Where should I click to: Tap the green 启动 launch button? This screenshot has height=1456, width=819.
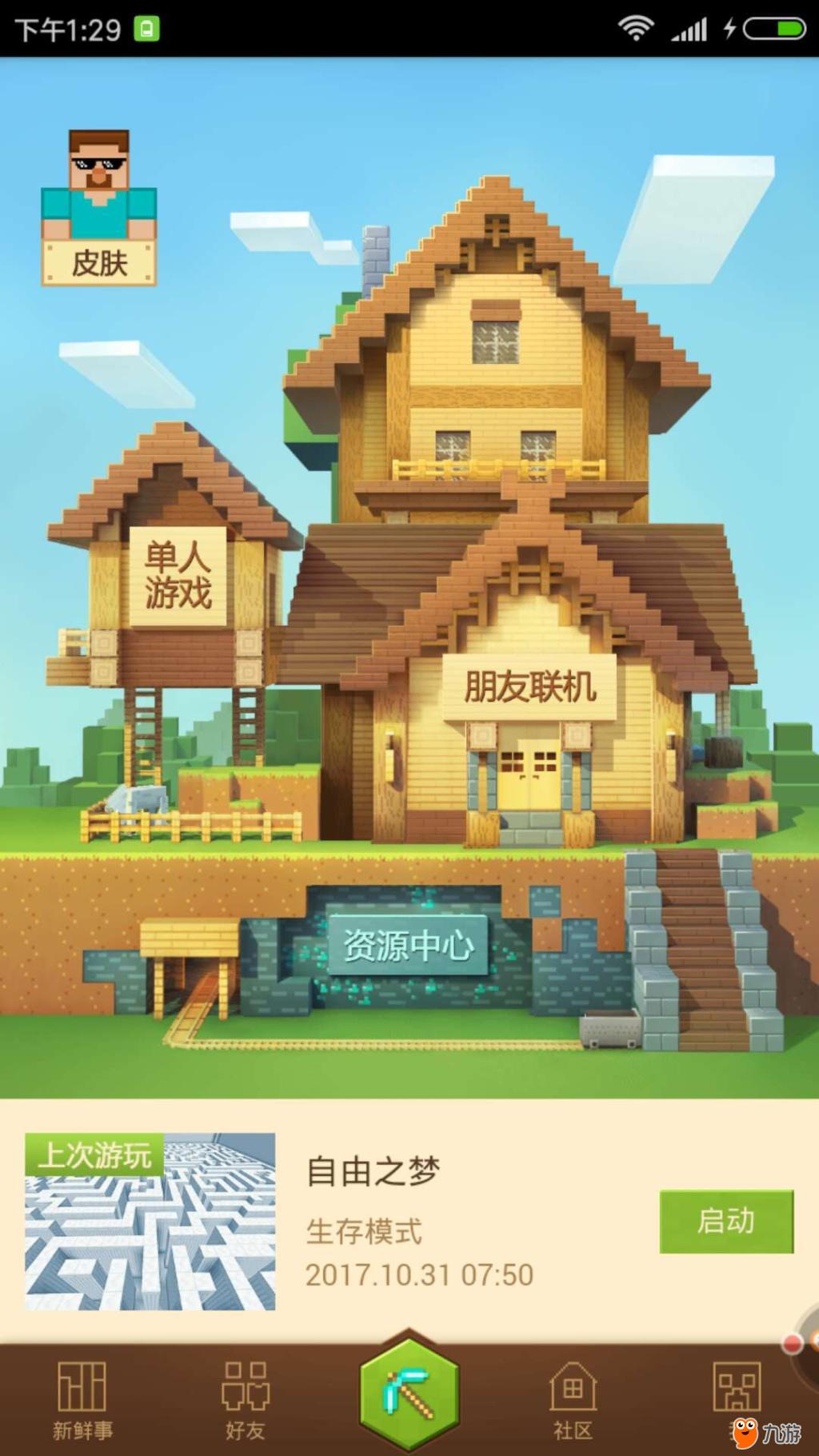(x=725, y=1221)
